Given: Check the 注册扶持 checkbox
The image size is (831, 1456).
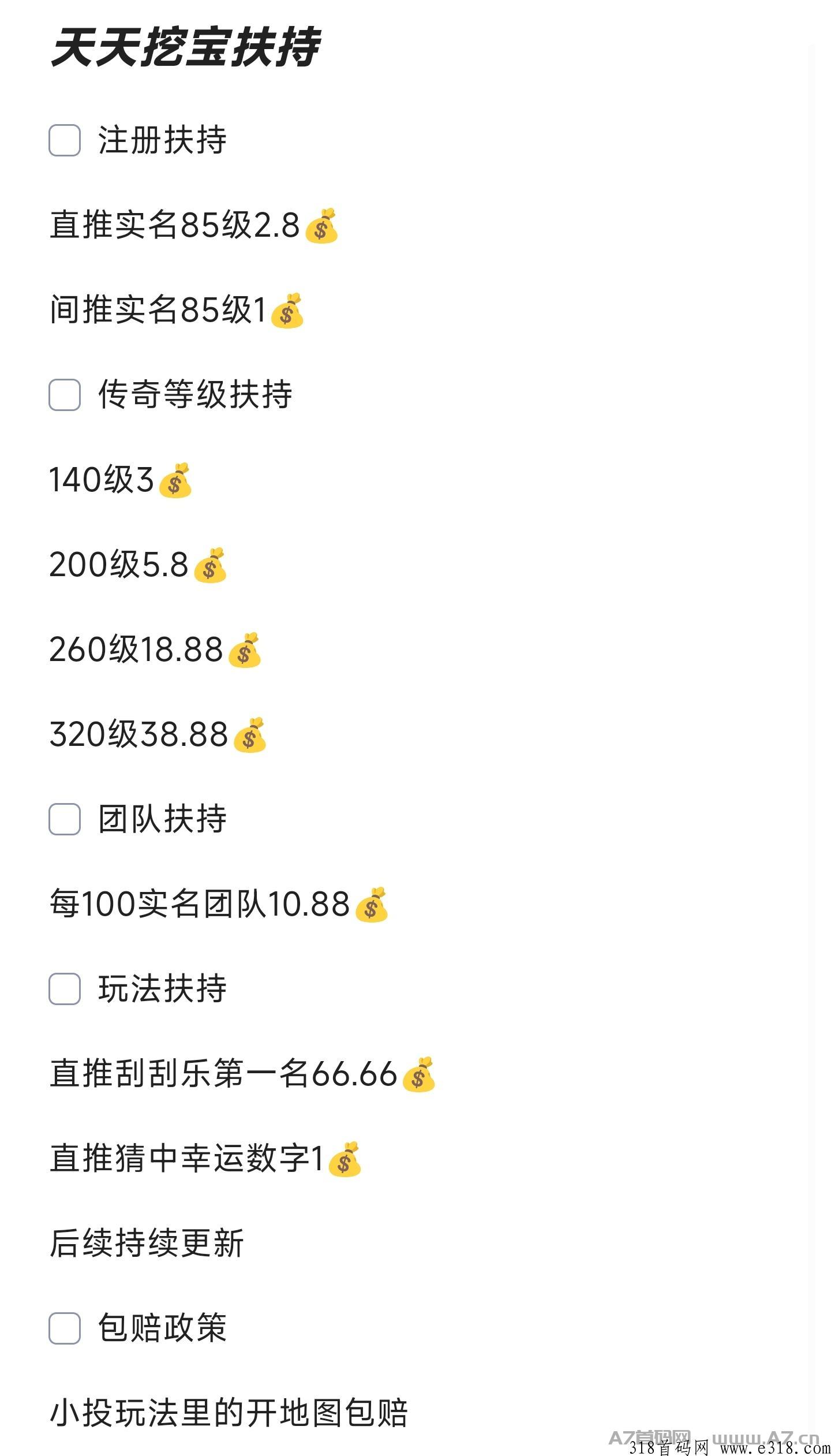Looking at the screenshot, I should point(64,140).
